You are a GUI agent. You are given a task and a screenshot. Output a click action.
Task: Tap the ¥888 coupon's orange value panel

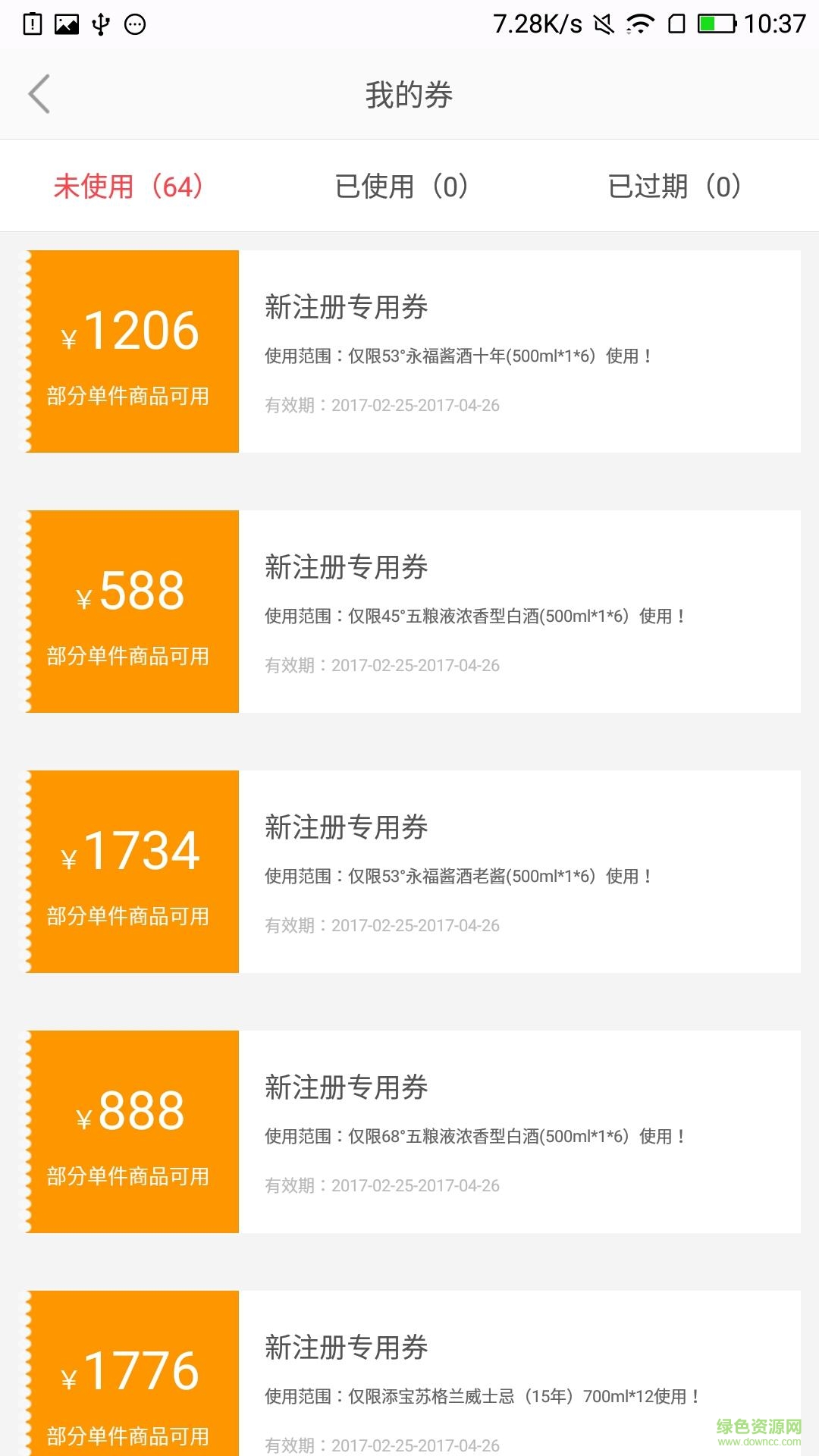pyautogui.click(x=131, y=1130)
